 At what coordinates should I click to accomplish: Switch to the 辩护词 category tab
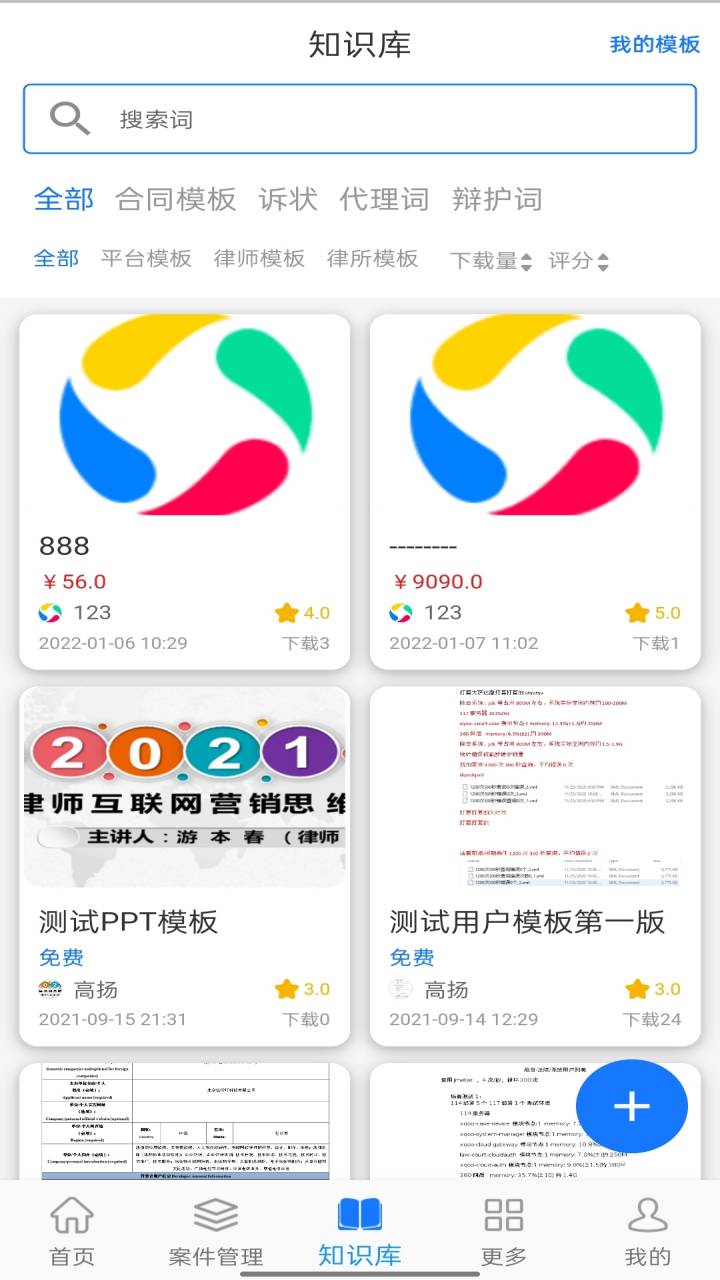[x=497, y=199]
